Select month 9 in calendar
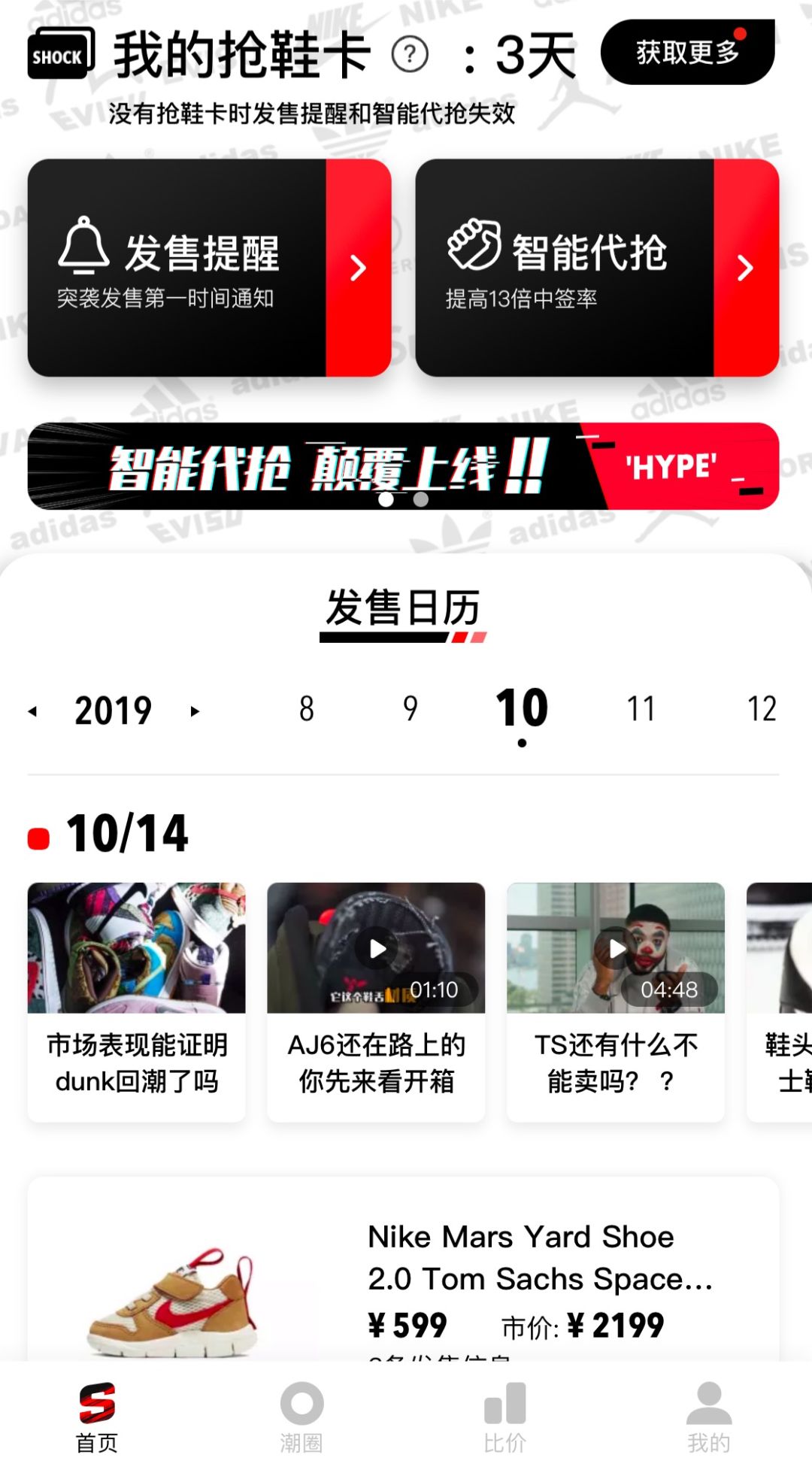Image resolution: width=812 pixels, height=1479 pixels. (410, 709)
